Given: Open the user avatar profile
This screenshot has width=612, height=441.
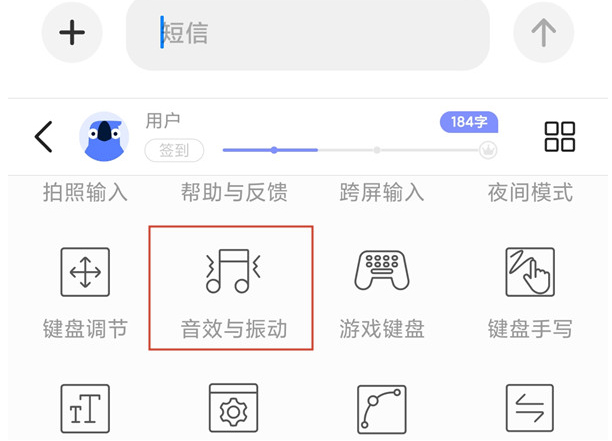Looking at the screenshot, I should click(x=104, y=137).
